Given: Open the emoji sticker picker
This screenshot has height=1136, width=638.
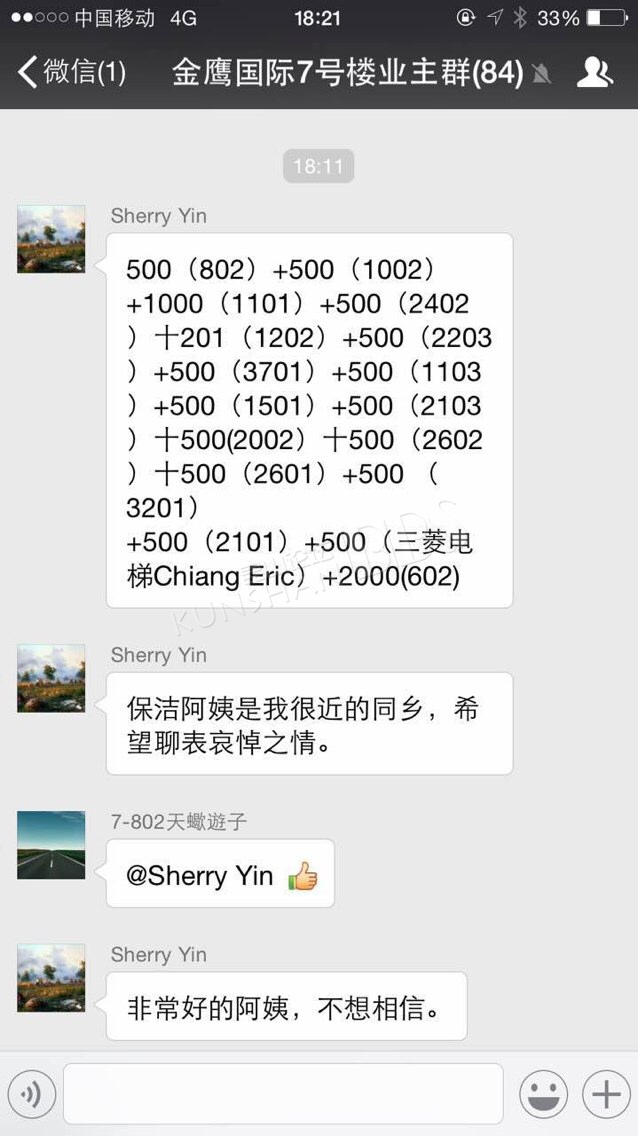Looking at the screenshot, I should pos(543,1094).
